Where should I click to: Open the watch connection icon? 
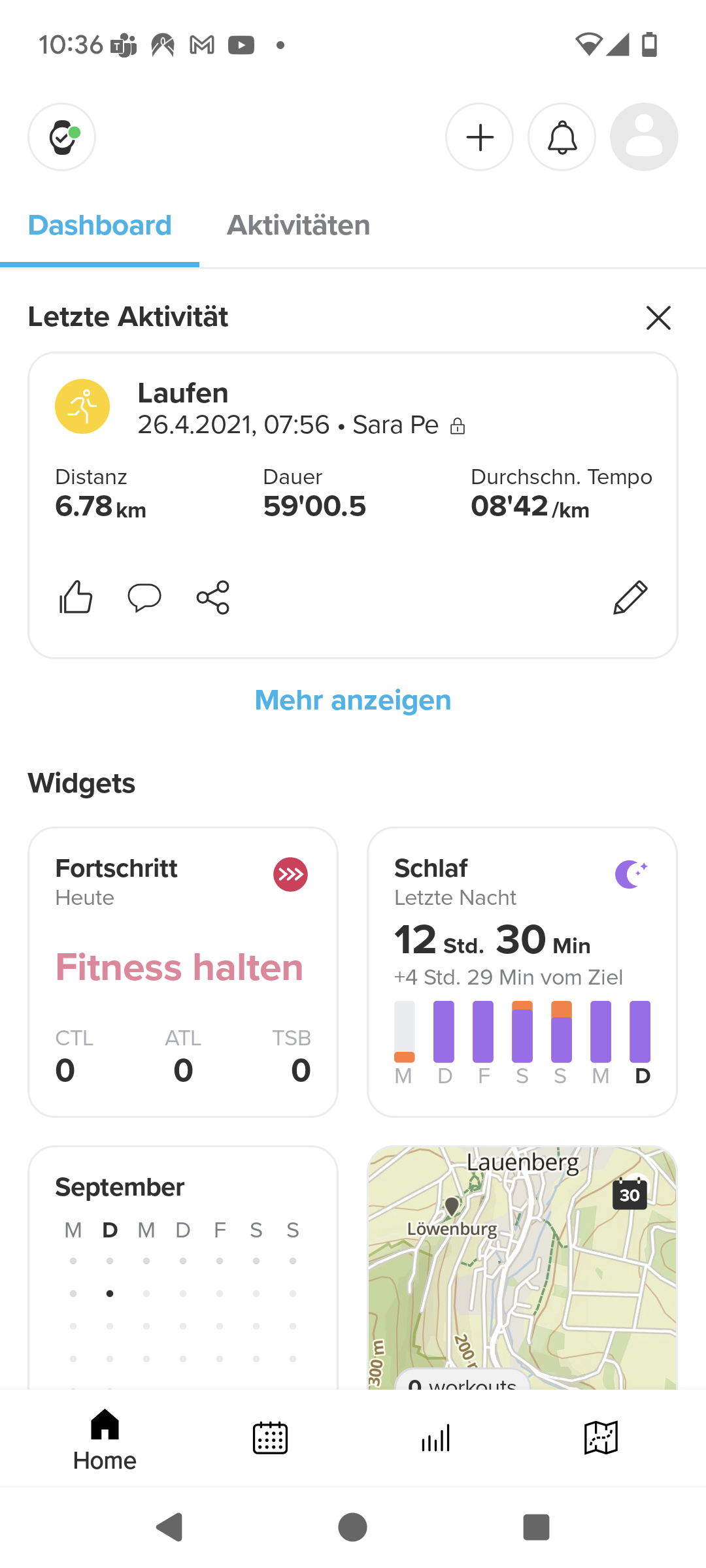(62, 137)
